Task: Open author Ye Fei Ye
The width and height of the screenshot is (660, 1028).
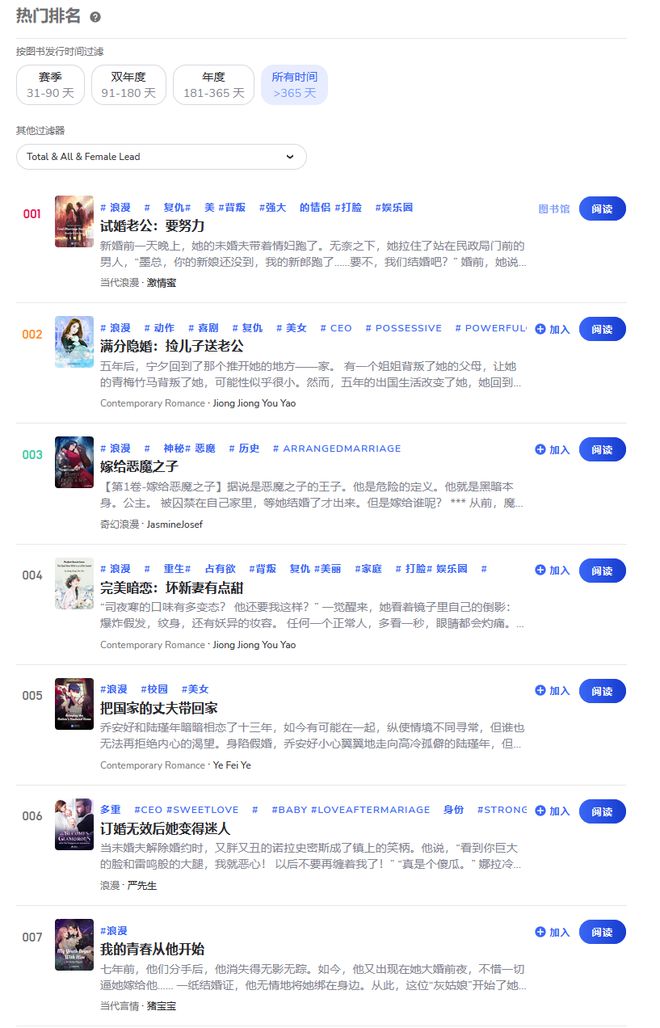Action: click(x=231, y=765)
